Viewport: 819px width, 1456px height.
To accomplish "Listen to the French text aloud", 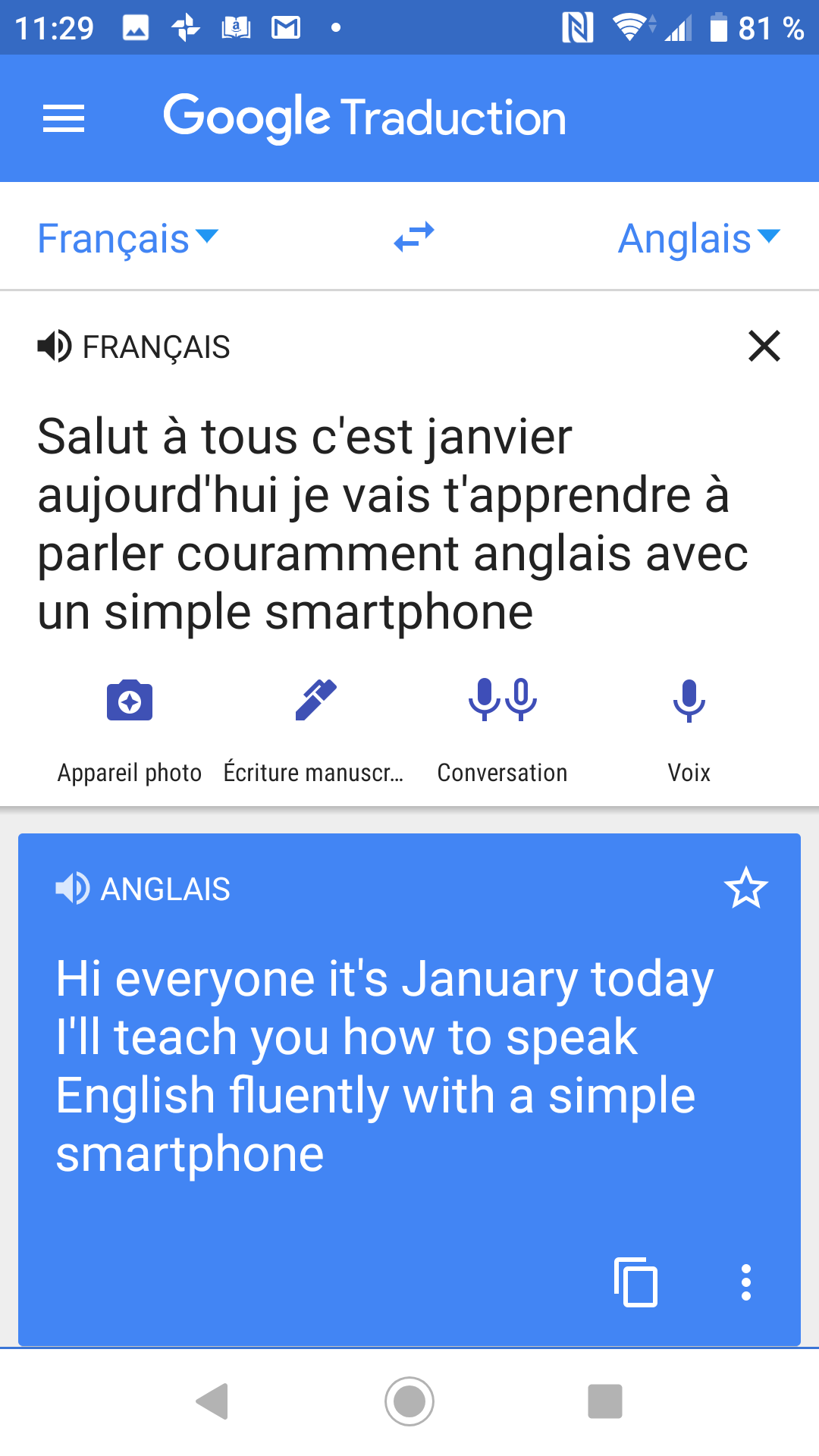I will (55, 347).
